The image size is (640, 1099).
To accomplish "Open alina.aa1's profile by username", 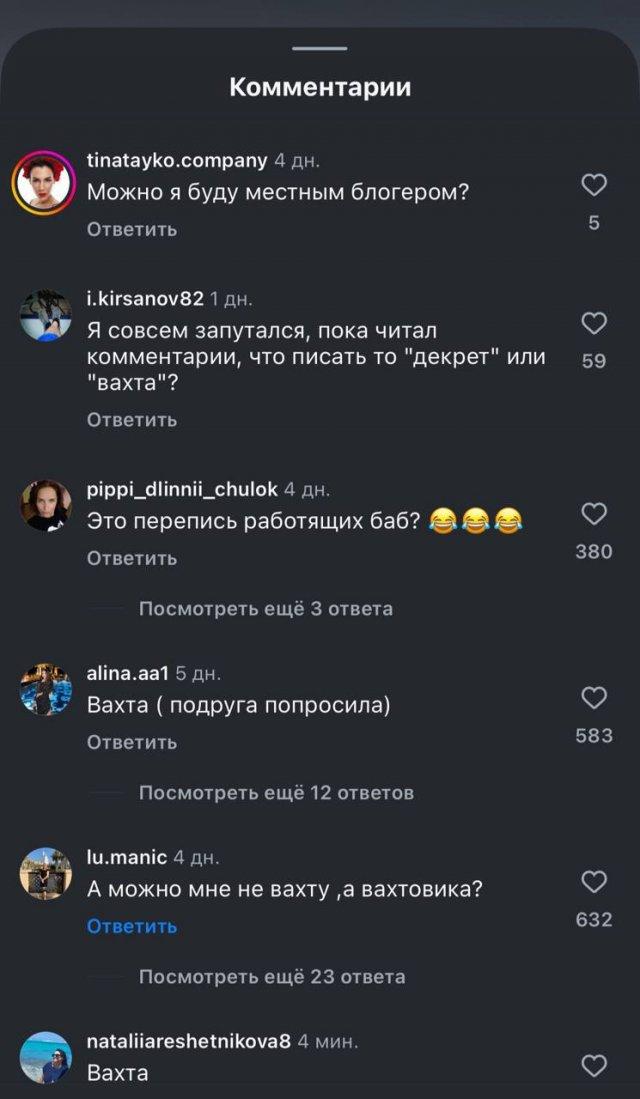I will (x=128, y=674).
